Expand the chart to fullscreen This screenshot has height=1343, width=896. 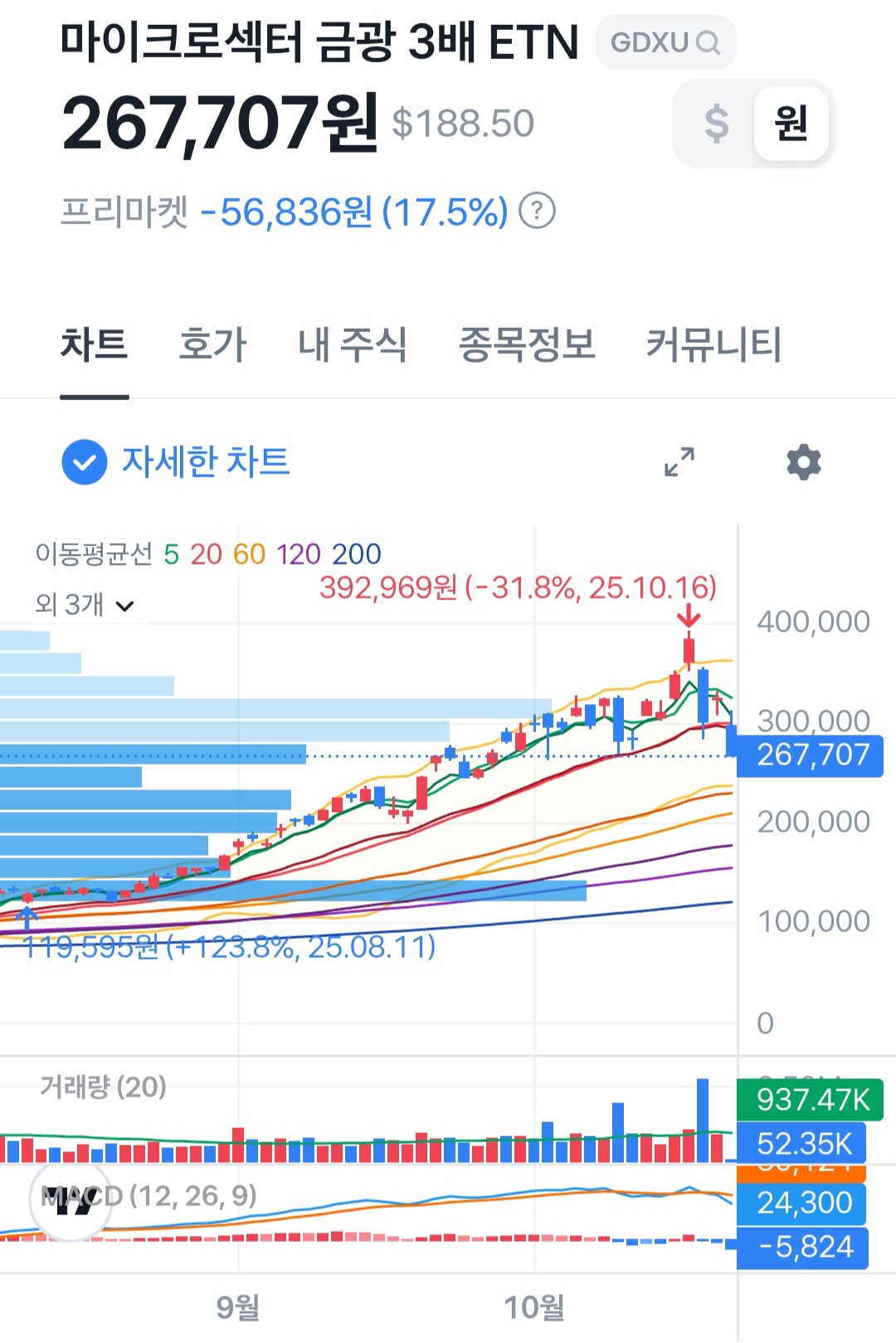coord(679,462)
